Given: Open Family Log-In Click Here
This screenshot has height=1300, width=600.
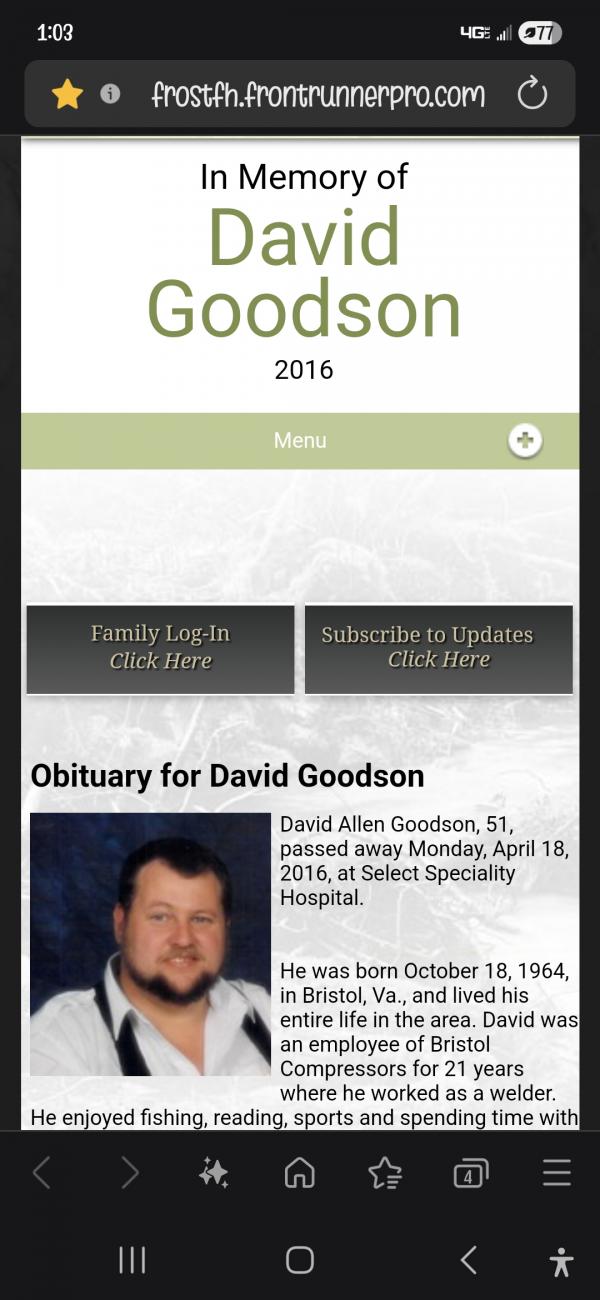Looking at the screenshot, I should coord(160,648).
